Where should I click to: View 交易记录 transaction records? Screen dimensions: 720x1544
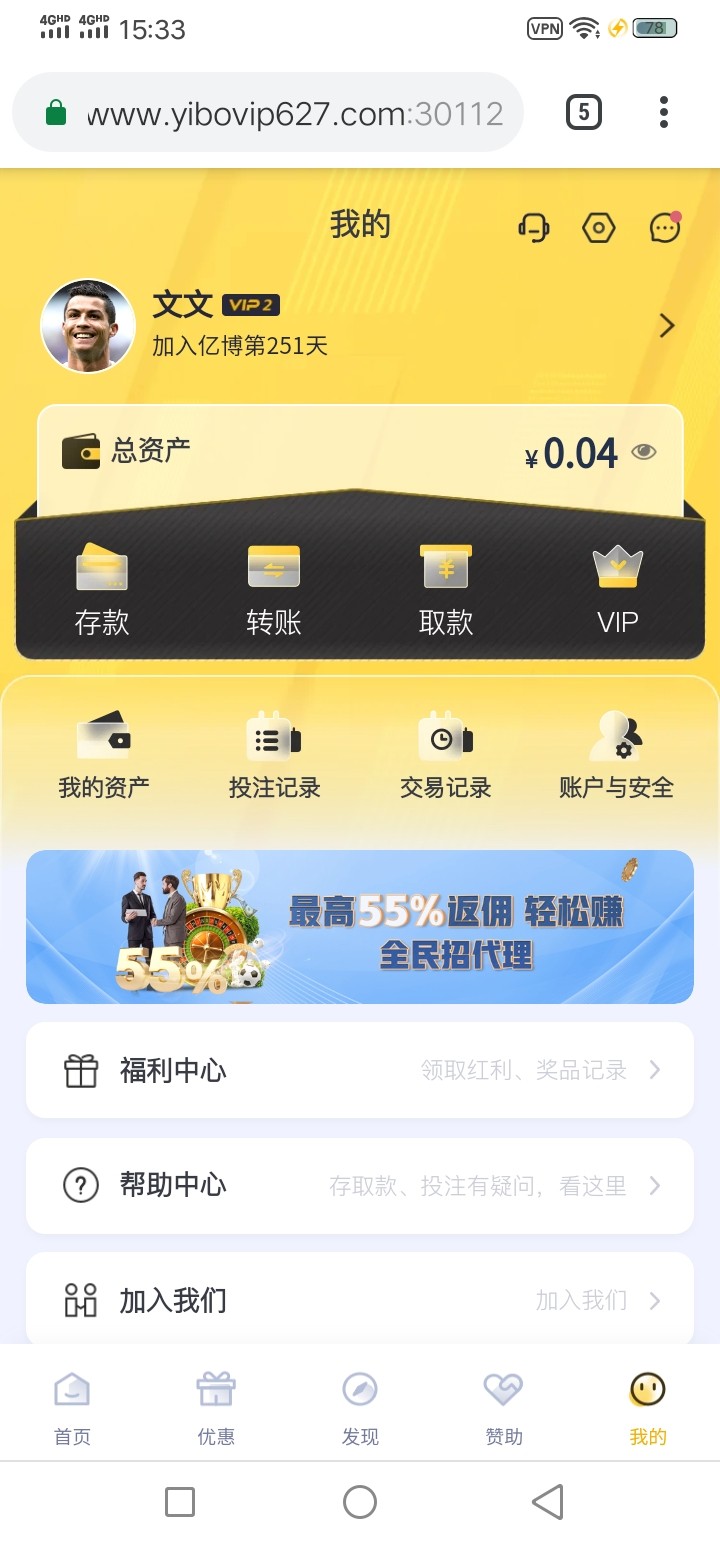[446, 757]
